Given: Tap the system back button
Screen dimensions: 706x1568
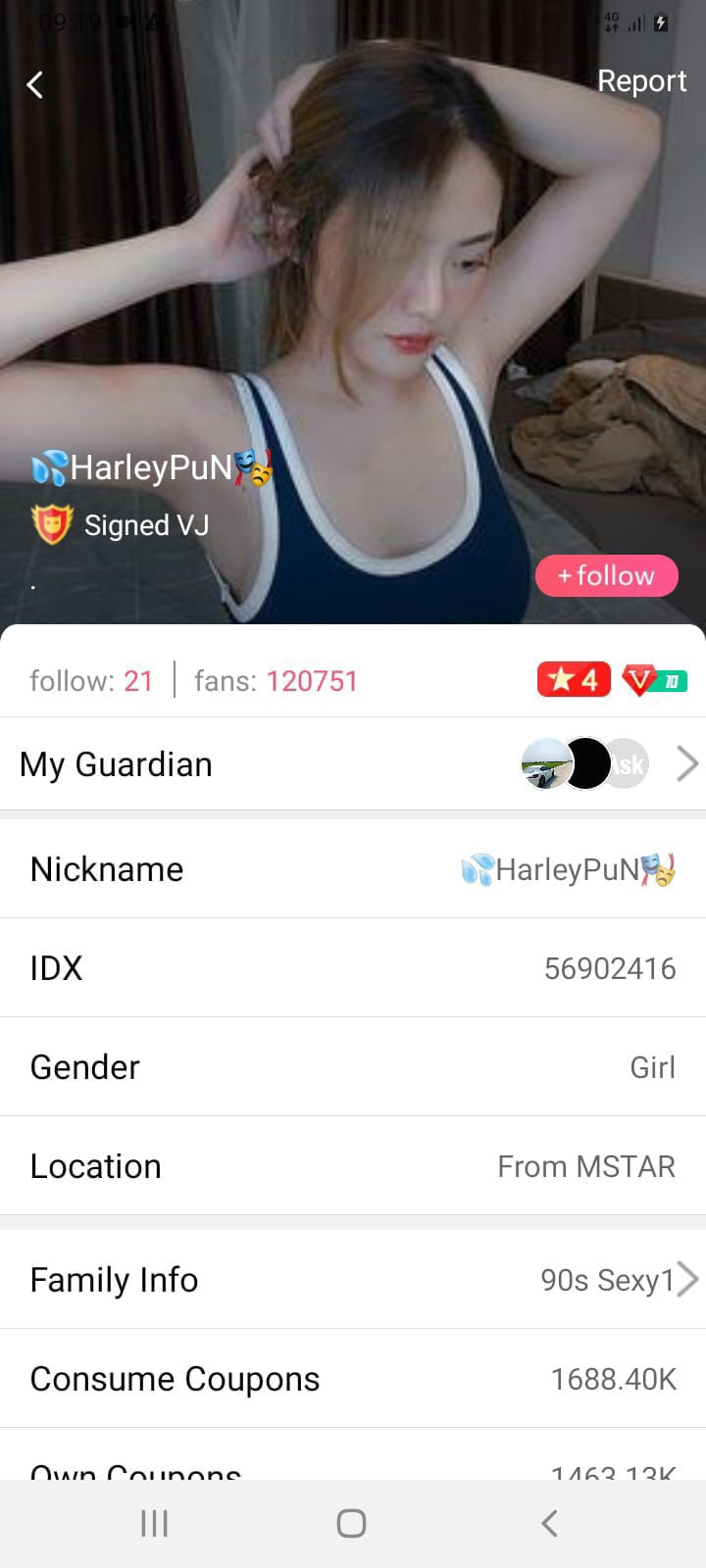Looking at the screenshot, I should pyautogui.click(x=549, y=1523).
